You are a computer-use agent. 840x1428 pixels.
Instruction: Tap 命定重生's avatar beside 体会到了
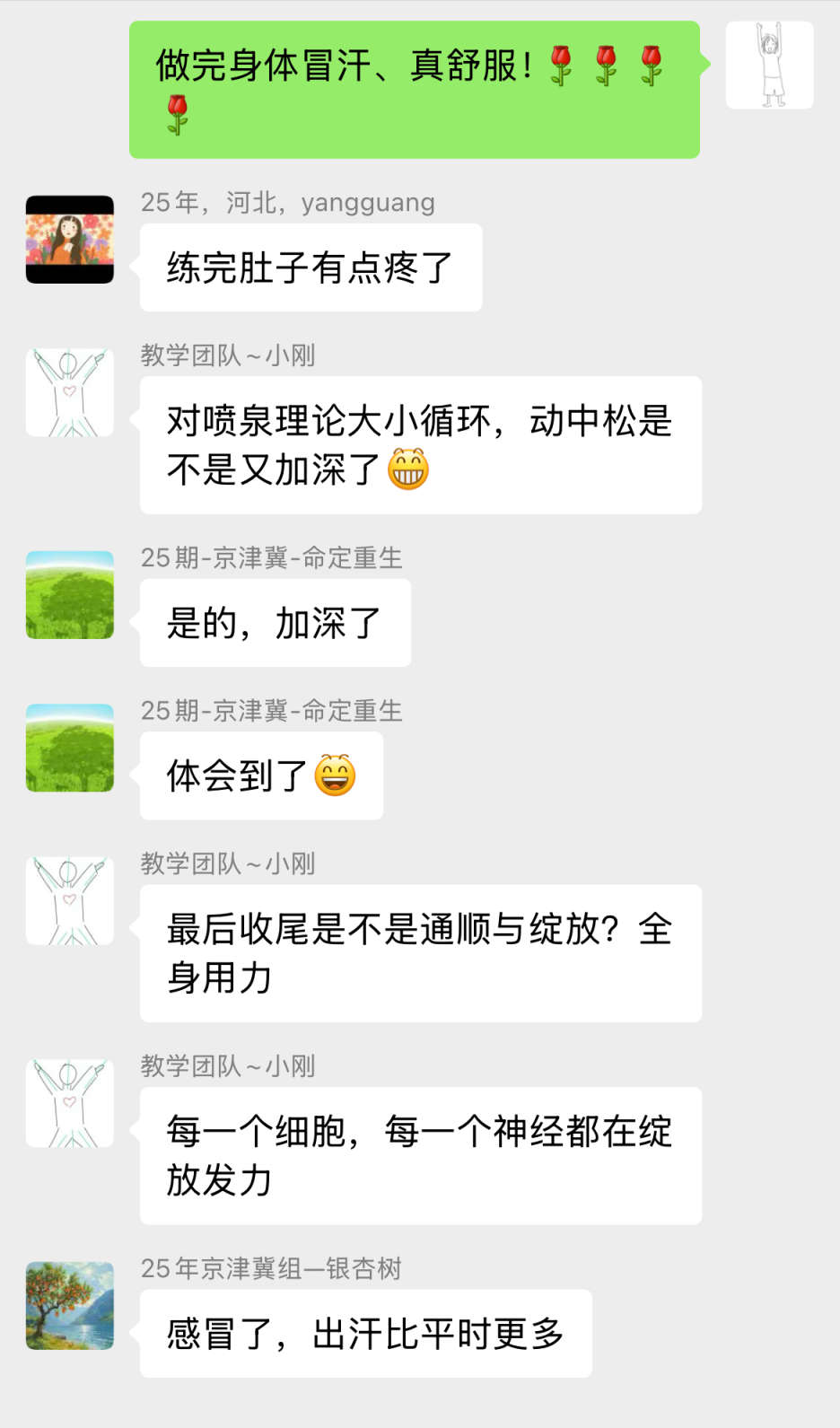coord(70,748)
